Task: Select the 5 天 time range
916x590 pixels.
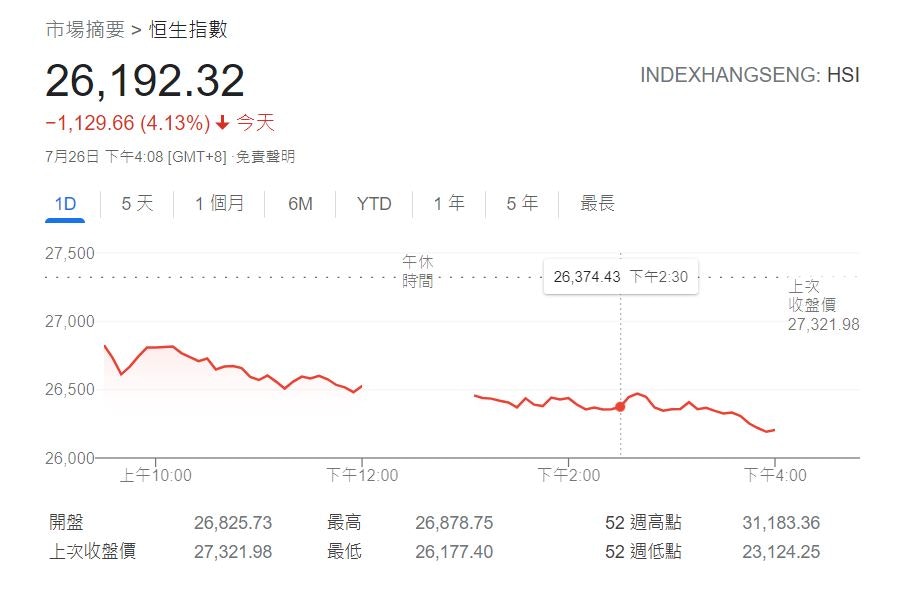Action: coord(137,204)
